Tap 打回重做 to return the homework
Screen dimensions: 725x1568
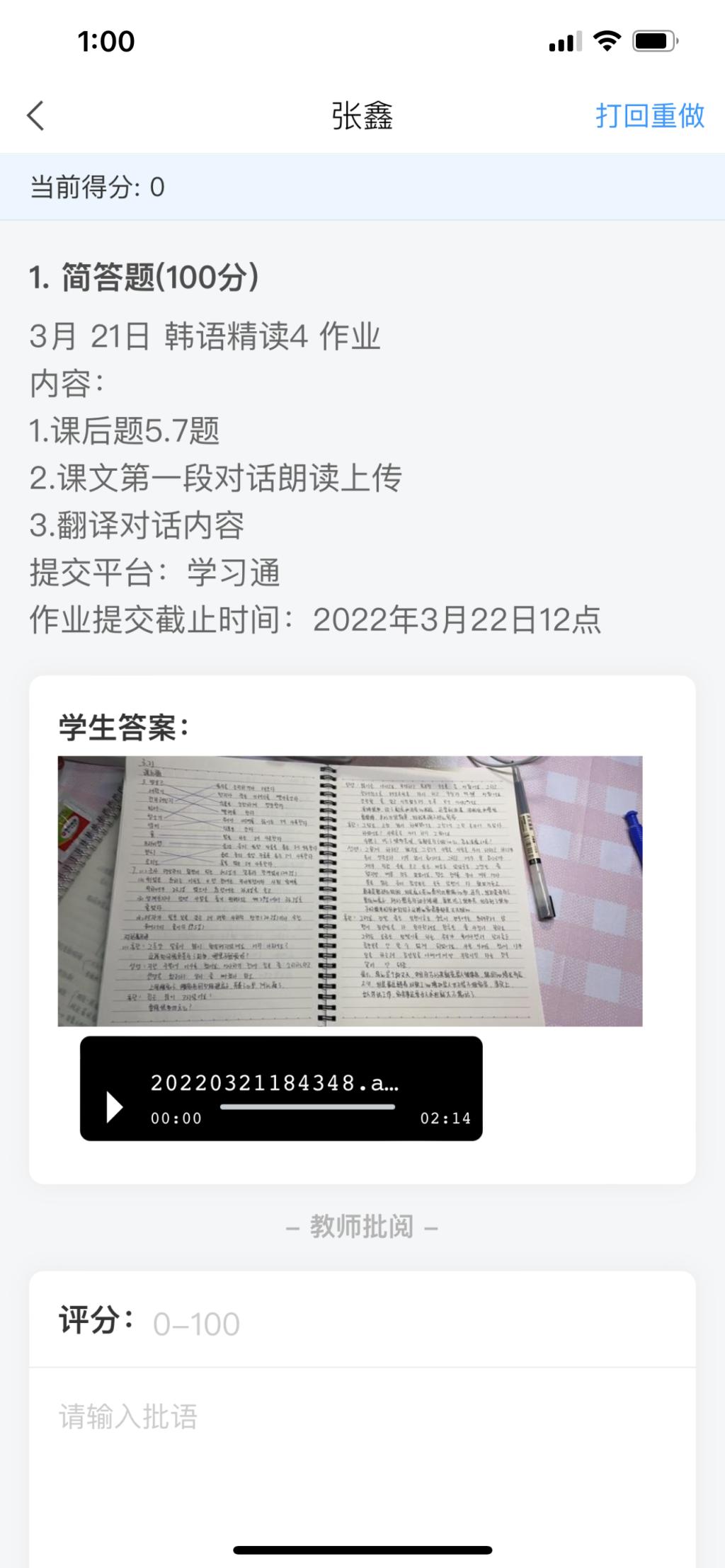coord(649,115)
